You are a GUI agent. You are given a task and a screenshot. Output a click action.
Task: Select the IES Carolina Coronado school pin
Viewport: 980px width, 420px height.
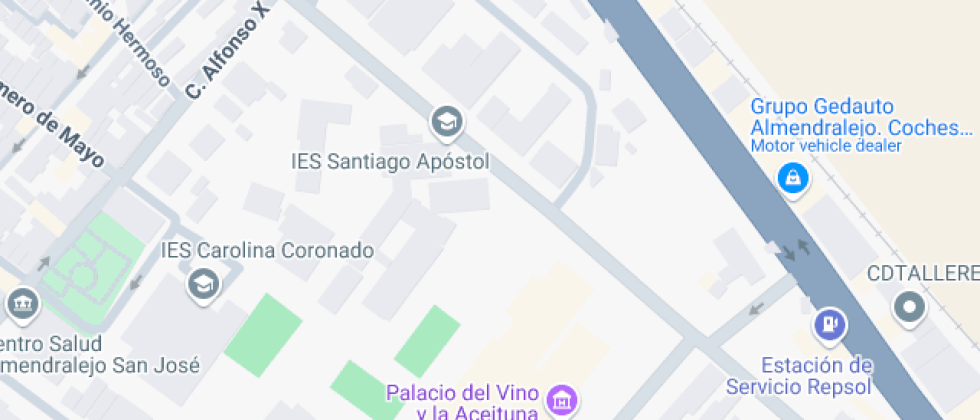point(204,284)
